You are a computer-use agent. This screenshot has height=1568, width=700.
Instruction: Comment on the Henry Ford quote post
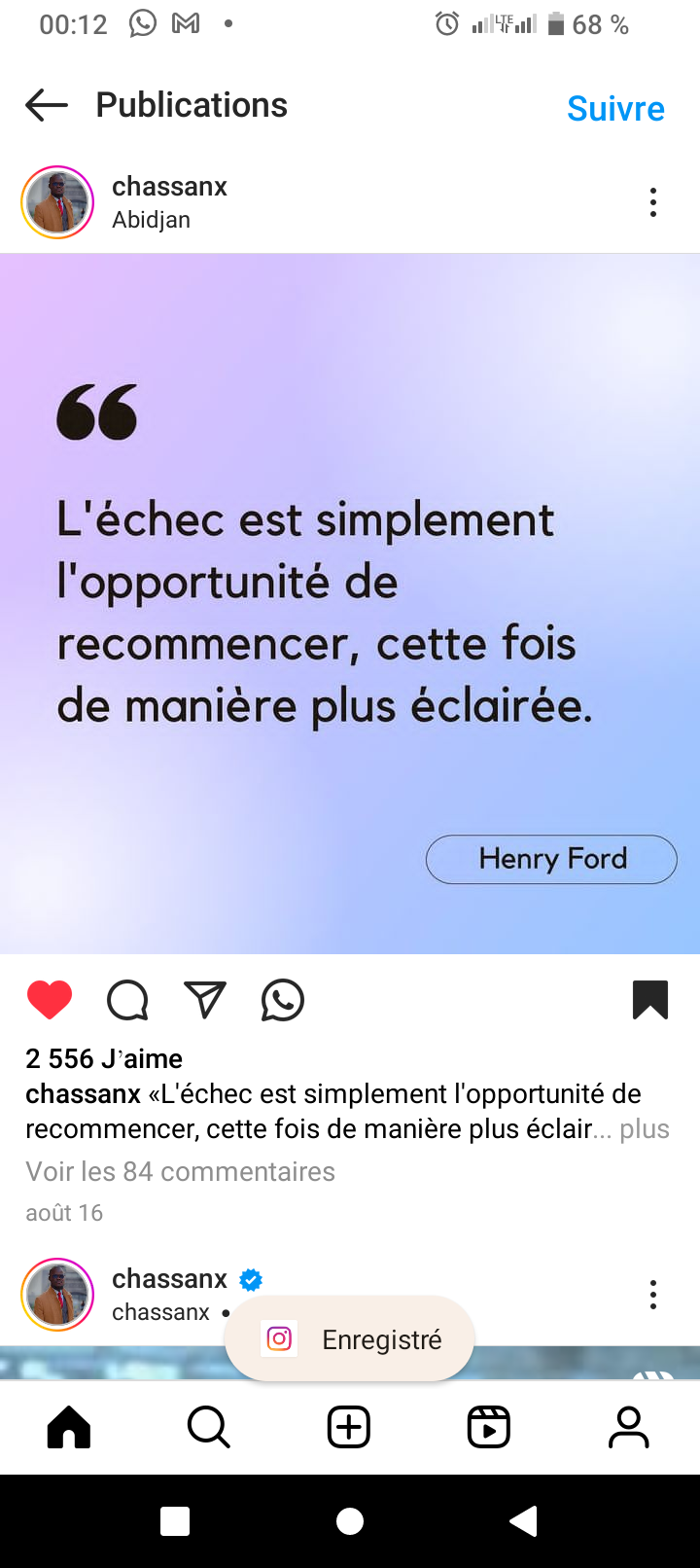point(127,1000)
